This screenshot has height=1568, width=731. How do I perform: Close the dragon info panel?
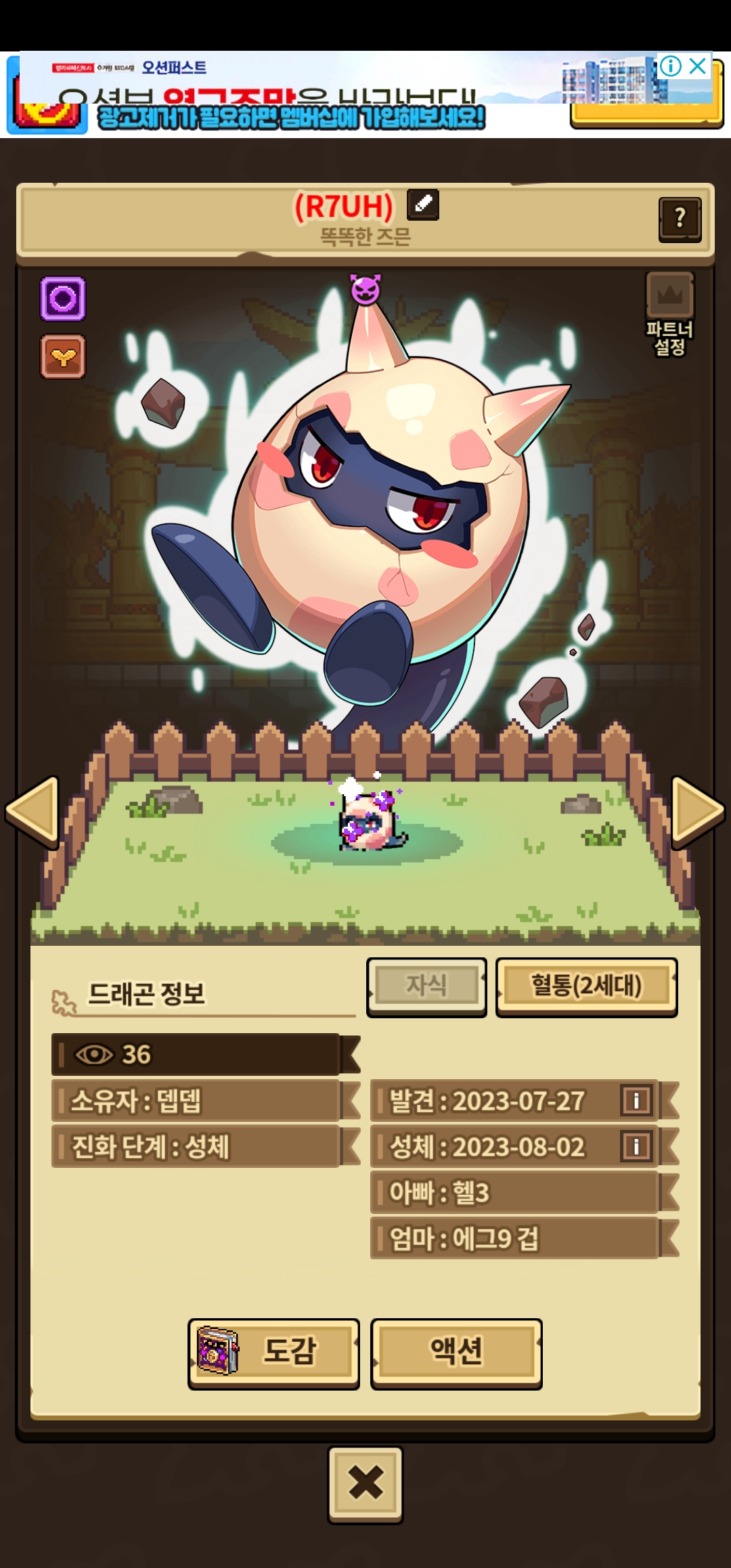coord(365,1485)
